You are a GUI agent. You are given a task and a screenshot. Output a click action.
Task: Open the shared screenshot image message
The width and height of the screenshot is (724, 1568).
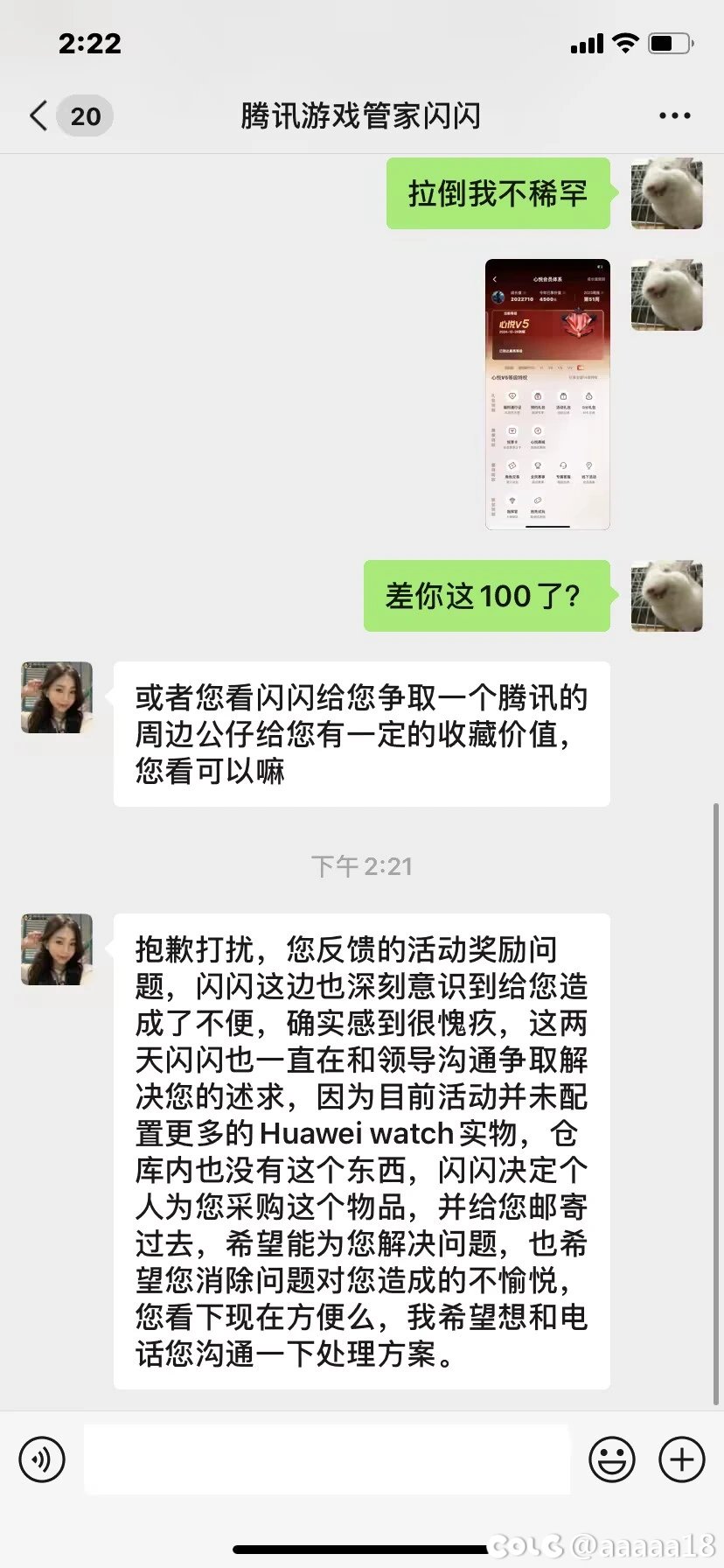pyautogui.click(x=547, y=394)
